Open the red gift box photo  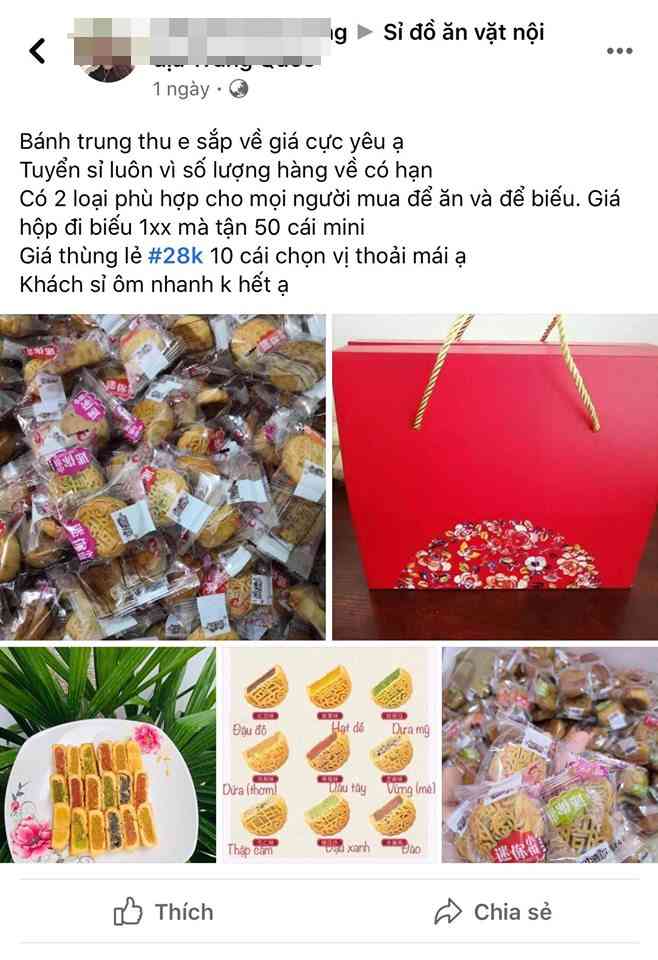click(494, 477)
